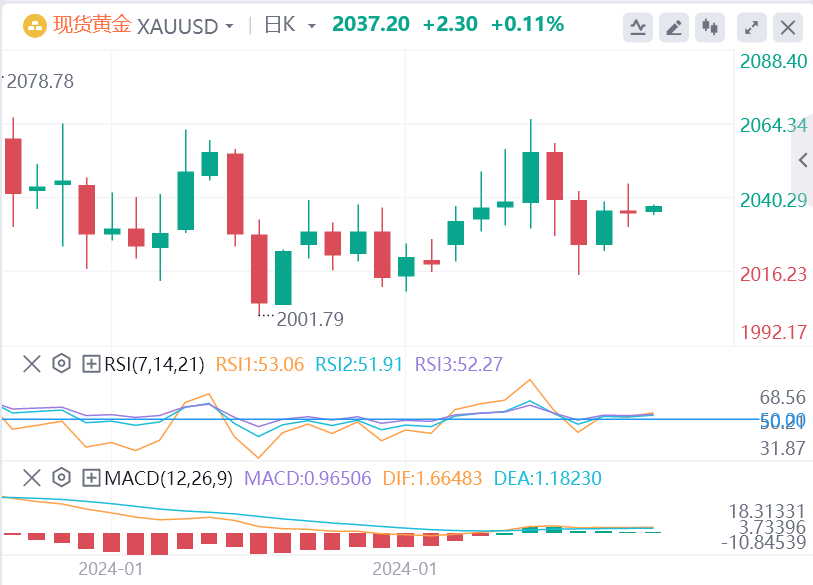Change the 日K timeframe dropdown
This screenshot has height=585, width=813.
[x=311, y=26]
